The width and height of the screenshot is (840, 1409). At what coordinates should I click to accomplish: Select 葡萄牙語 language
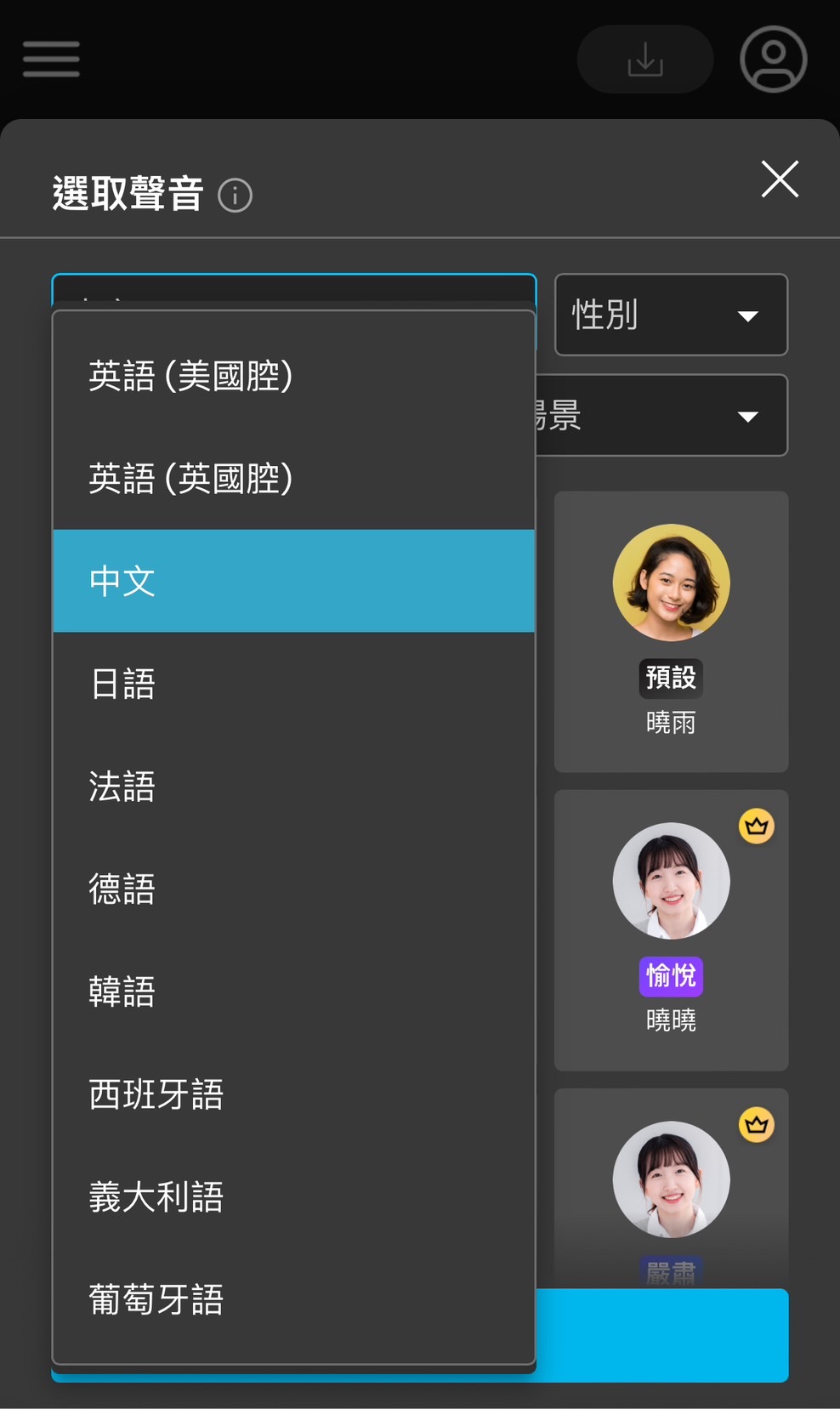[293, 1299]
